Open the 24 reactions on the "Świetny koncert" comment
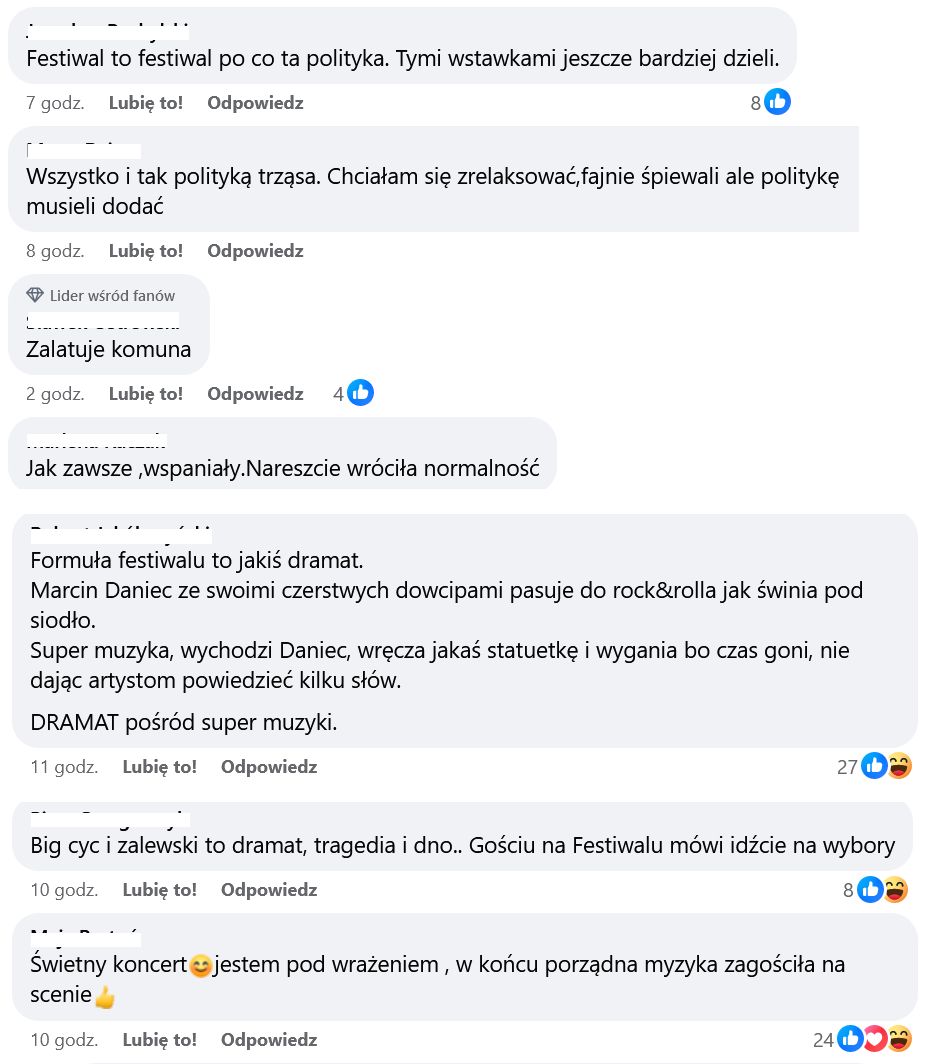 (863, 1039)
